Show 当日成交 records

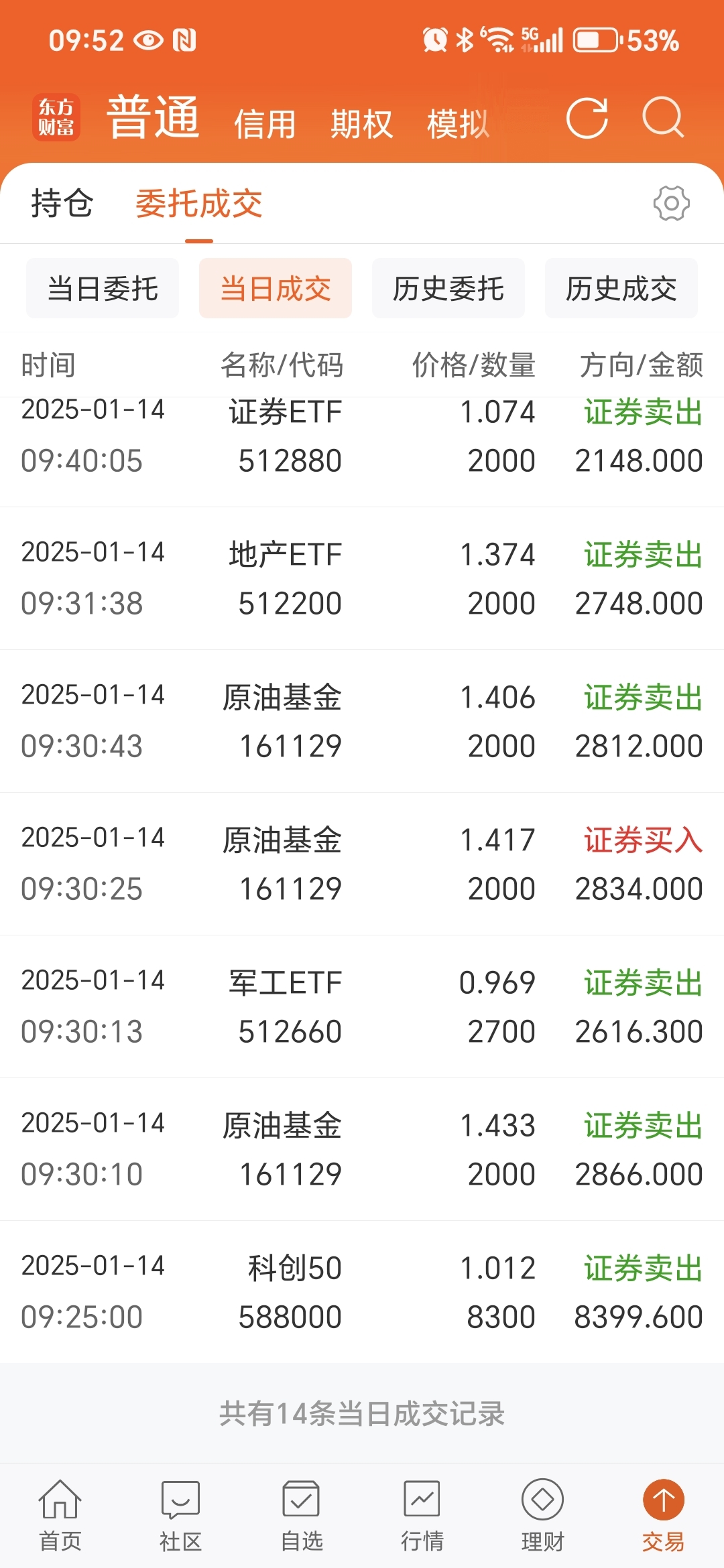pyautogui.click(x=276, y=288)
